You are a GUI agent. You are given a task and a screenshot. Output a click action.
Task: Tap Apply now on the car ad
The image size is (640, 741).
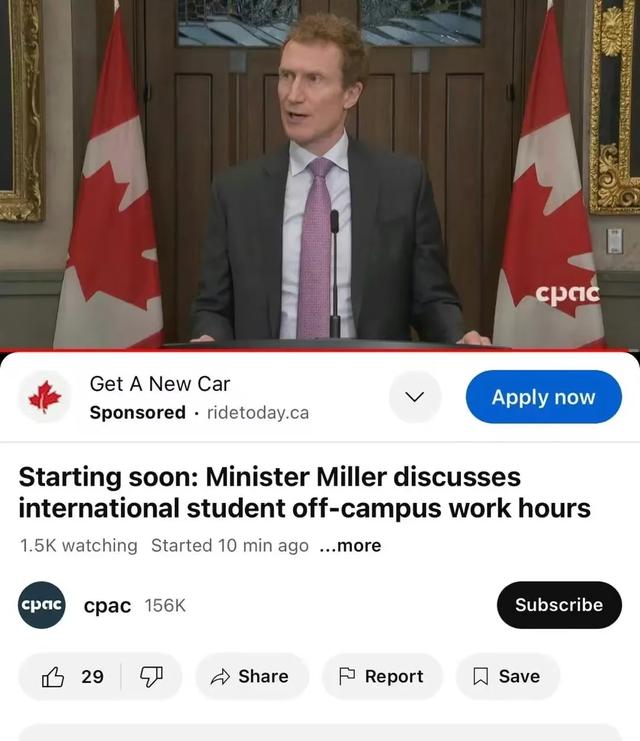pos(543,397)
